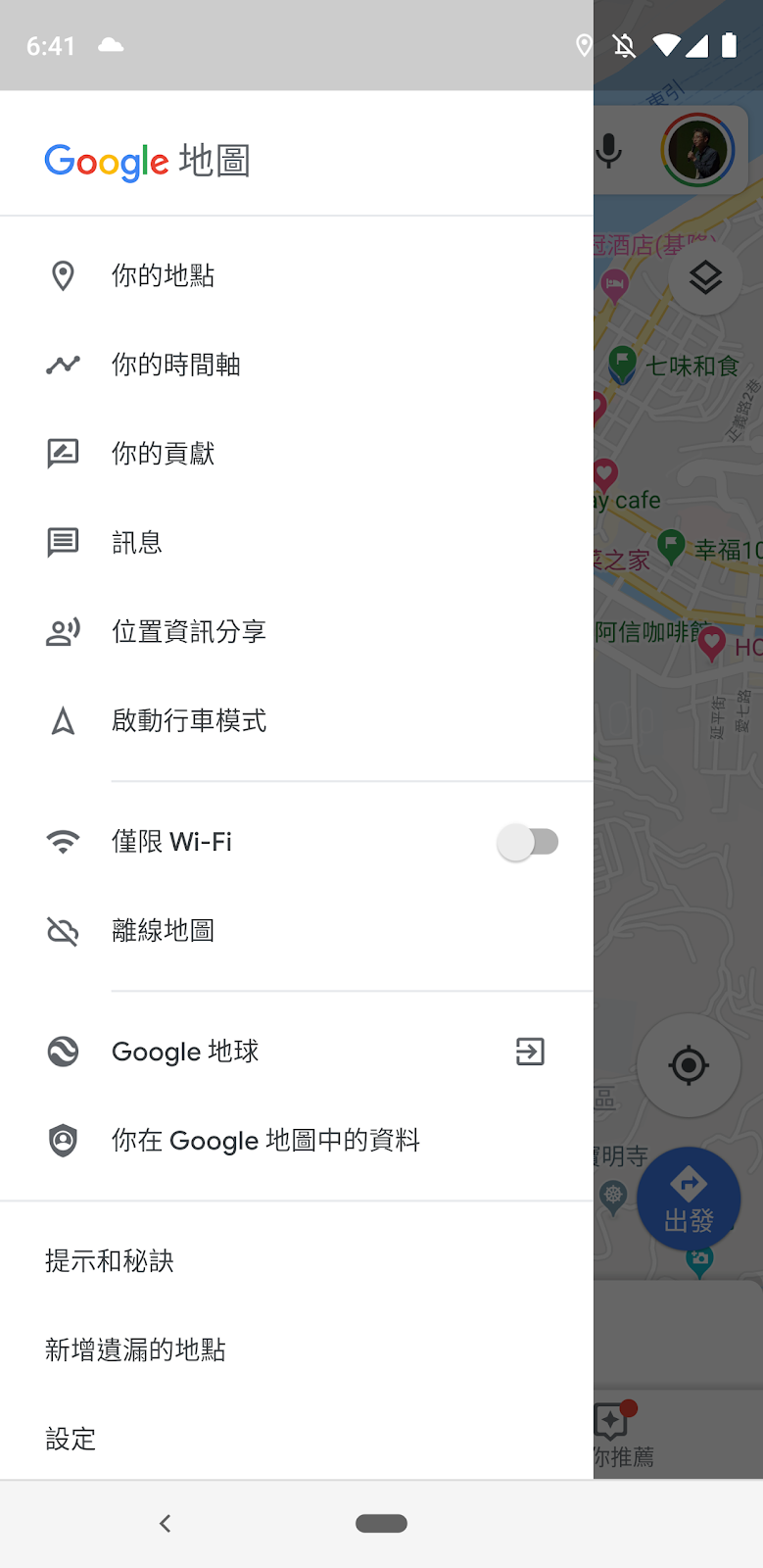Start driving mode via 啟動行車模式
The image size is (763, 1568).
(297, 720)
